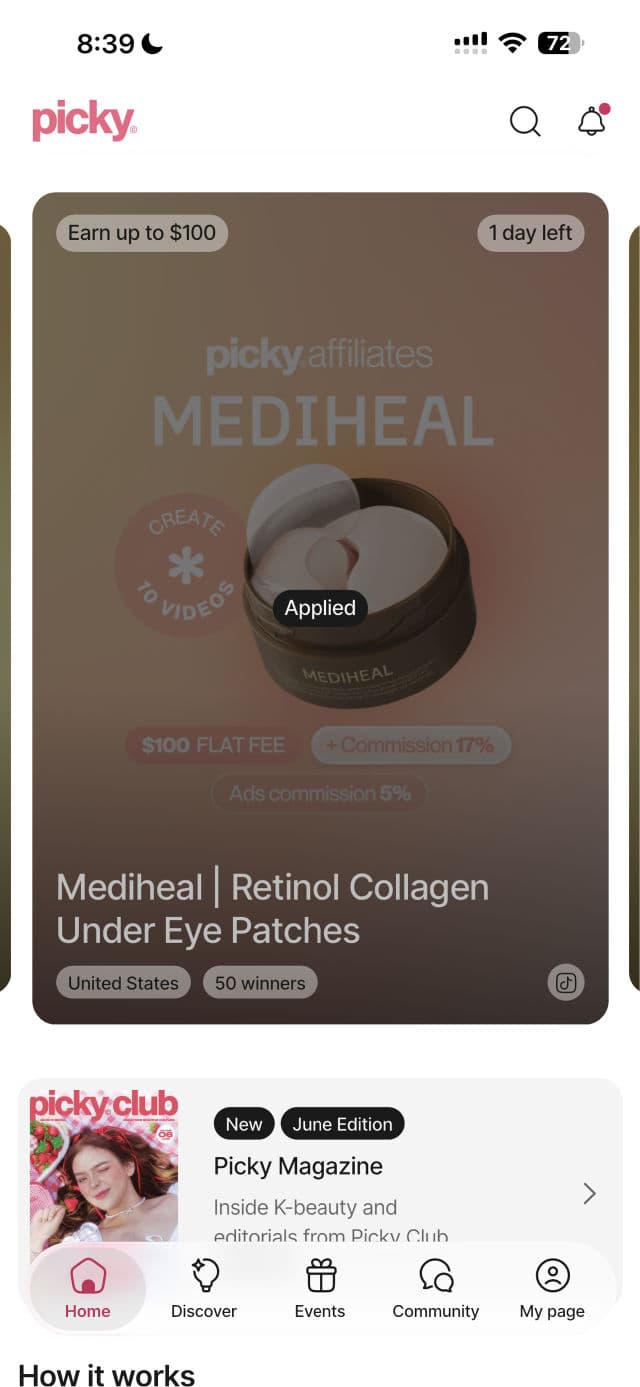Open the search magnifier icon
This screenshot has width=640, height=1387.
coord(525,121)
